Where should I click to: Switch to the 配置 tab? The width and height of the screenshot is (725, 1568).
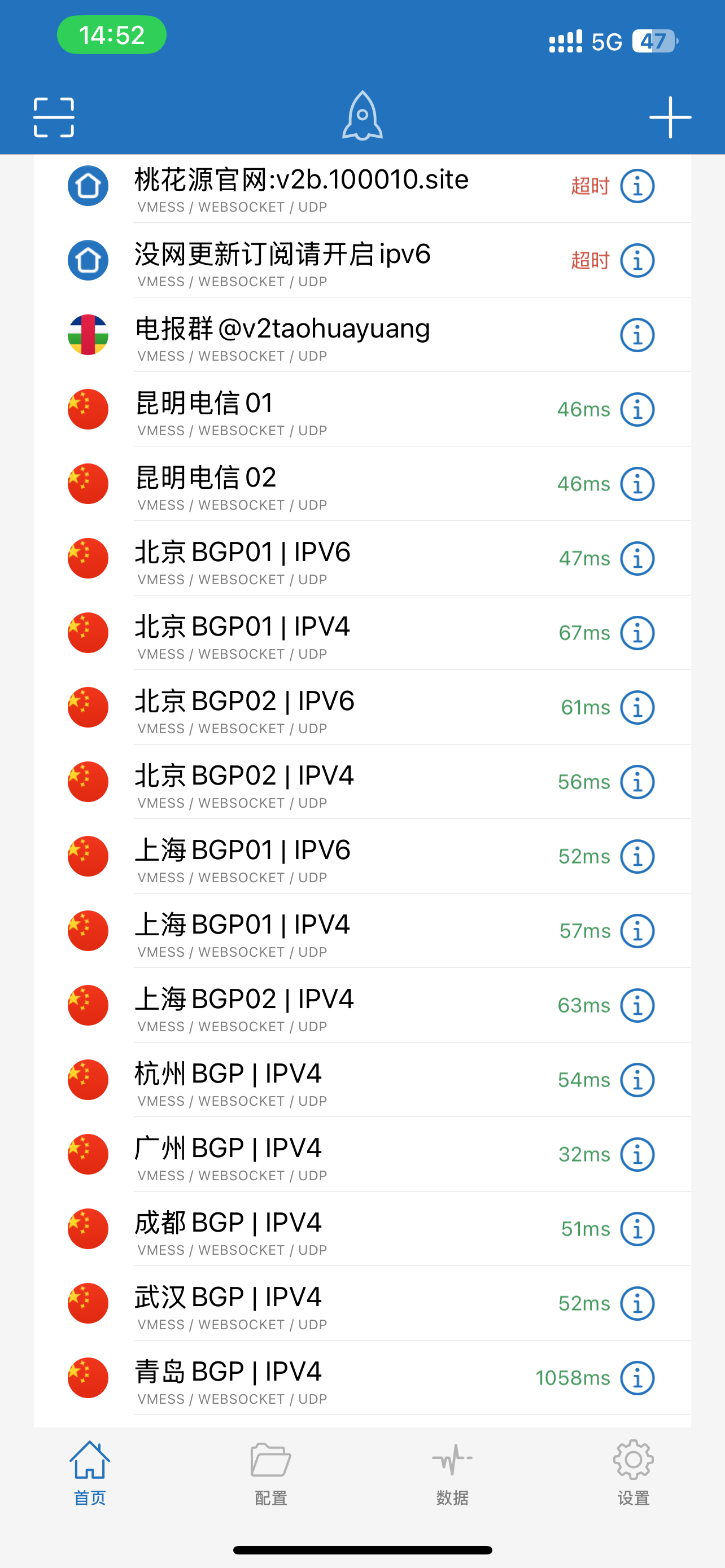point(271,1472)
